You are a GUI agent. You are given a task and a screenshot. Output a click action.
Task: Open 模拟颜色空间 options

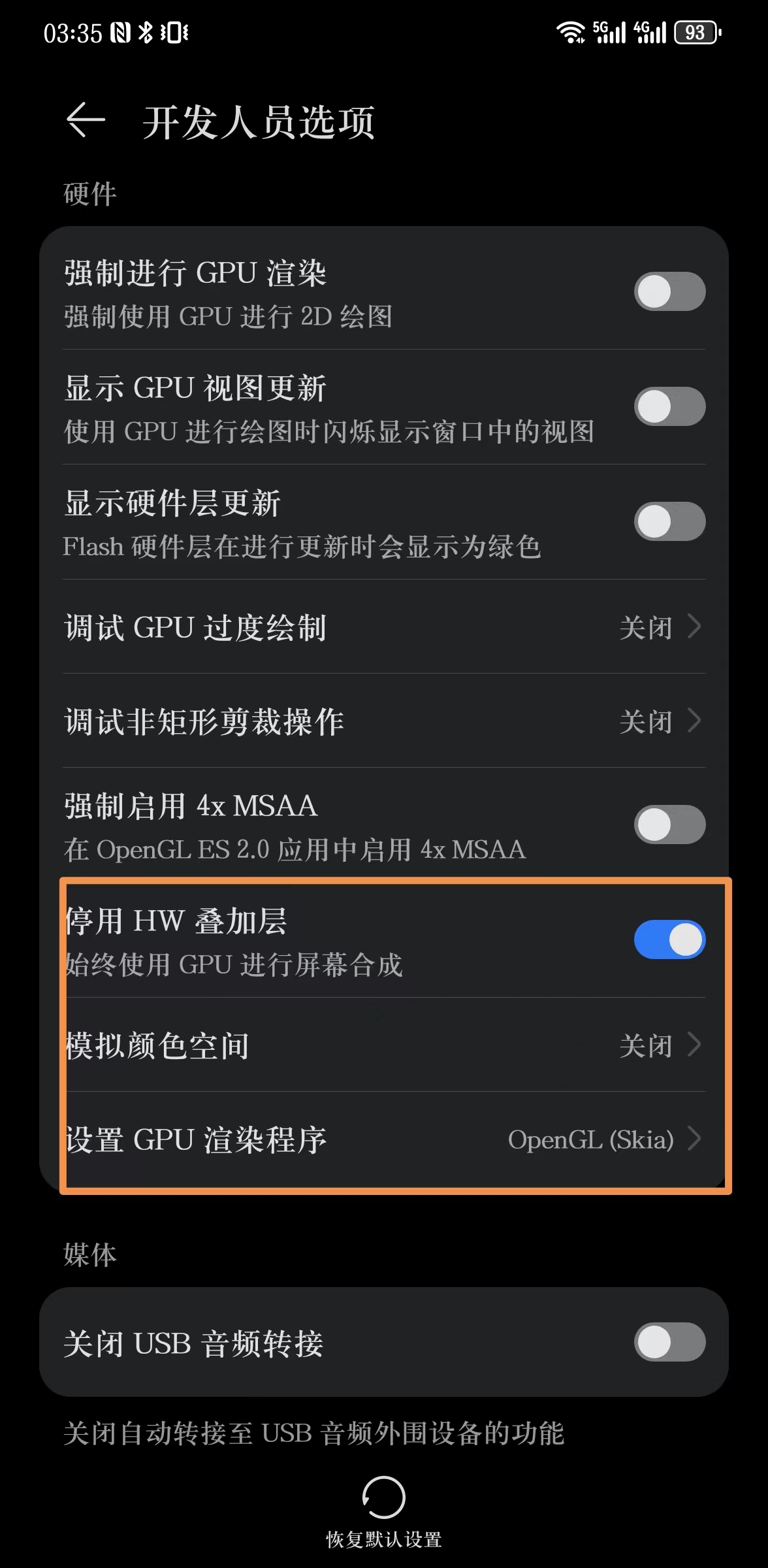[384, 1045]
